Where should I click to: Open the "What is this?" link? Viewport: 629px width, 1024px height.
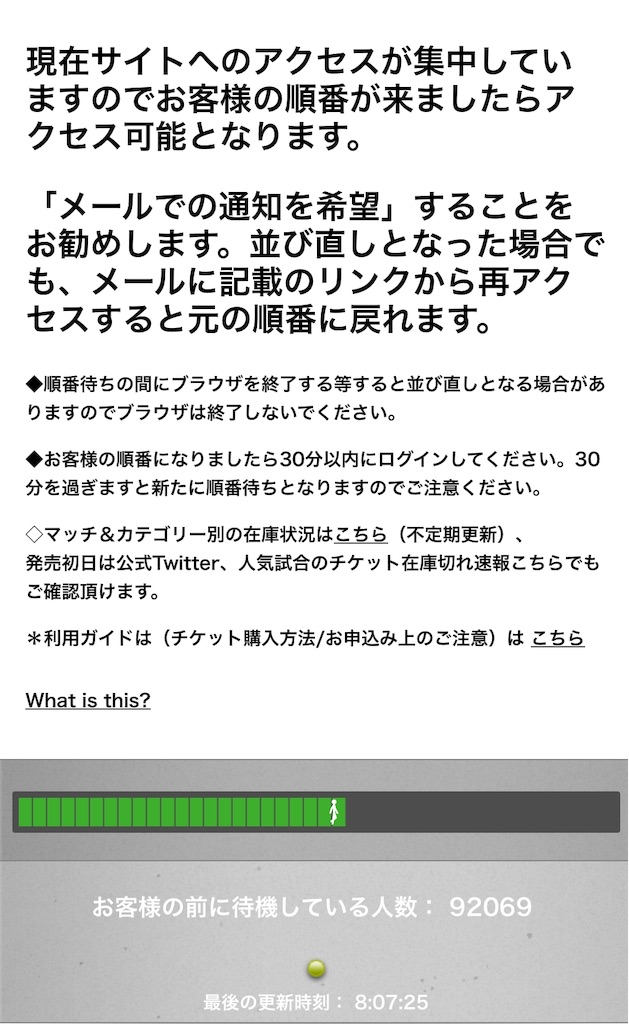pos(88,700)
